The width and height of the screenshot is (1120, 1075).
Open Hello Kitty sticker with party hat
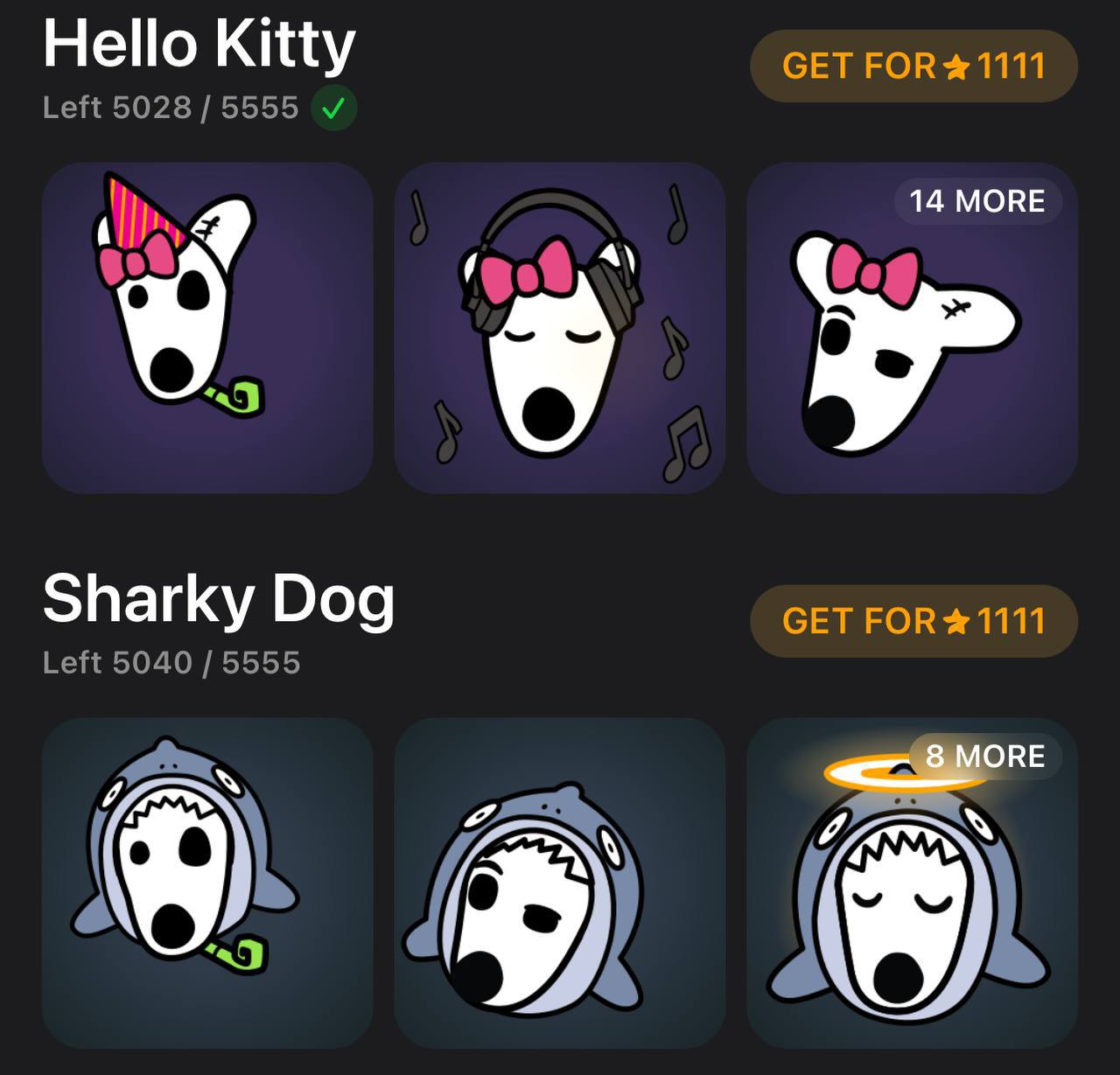click(x=207, y=328)
